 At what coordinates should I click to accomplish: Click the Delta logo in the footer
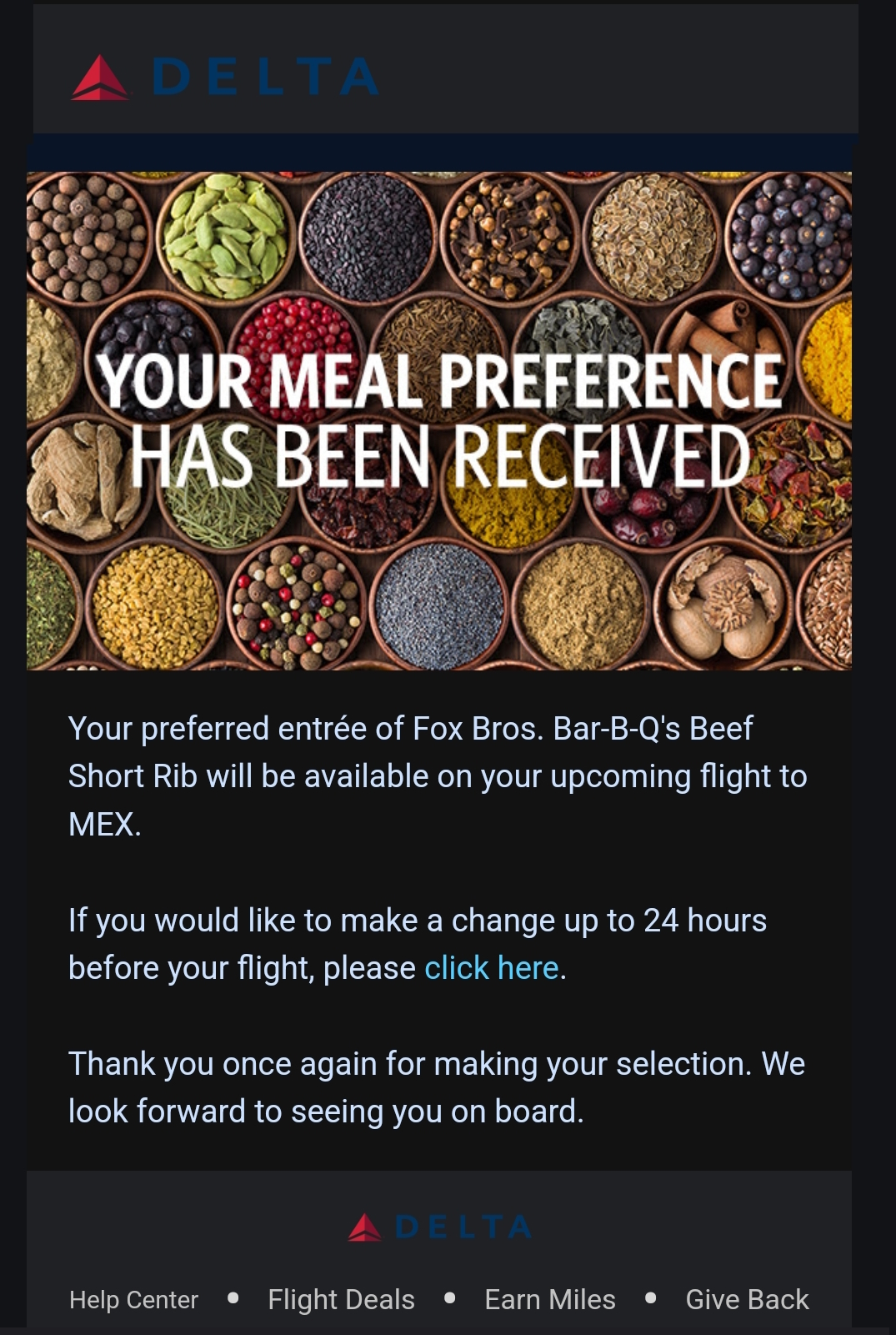pos(442,1226)
